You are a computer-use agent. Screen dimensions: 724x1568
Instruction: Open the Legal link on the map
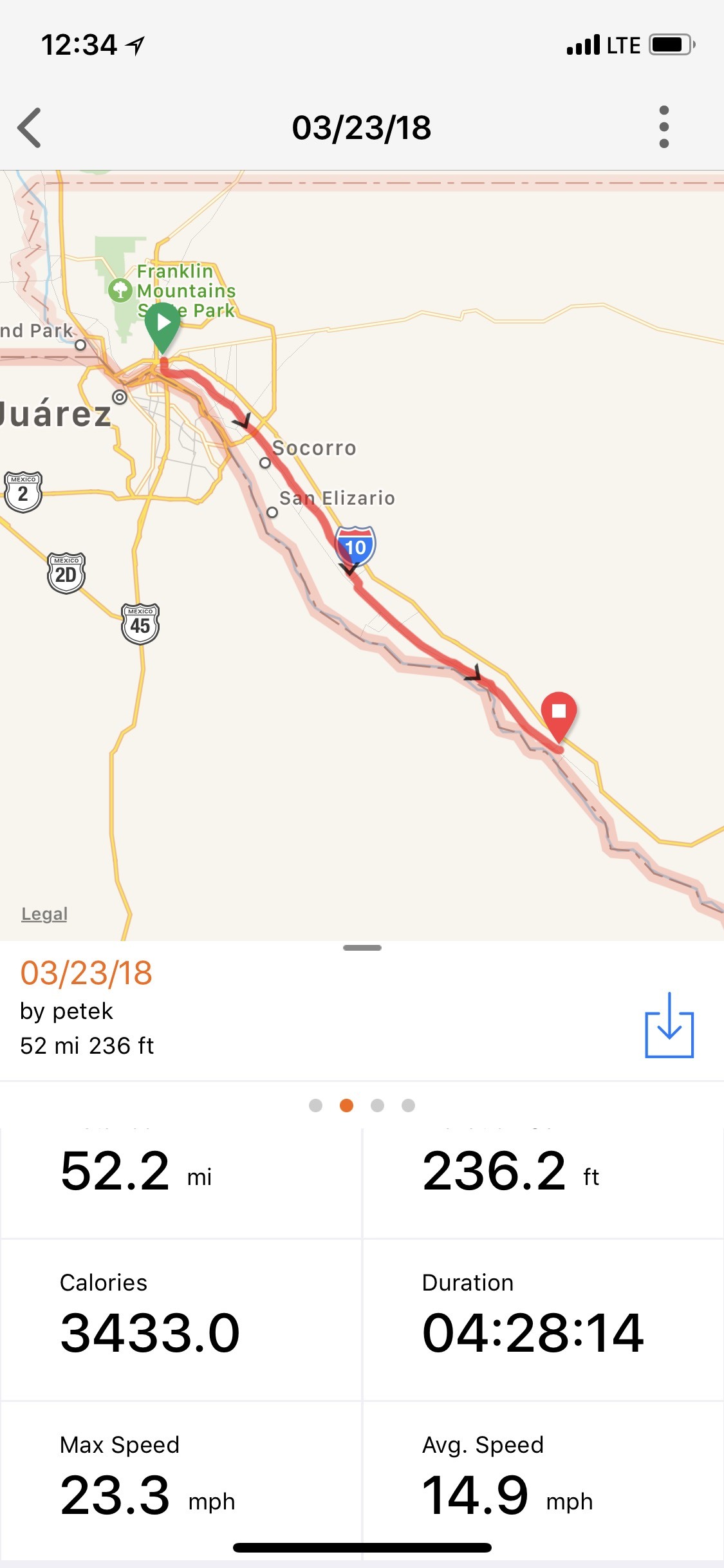[x=44, y=914]
